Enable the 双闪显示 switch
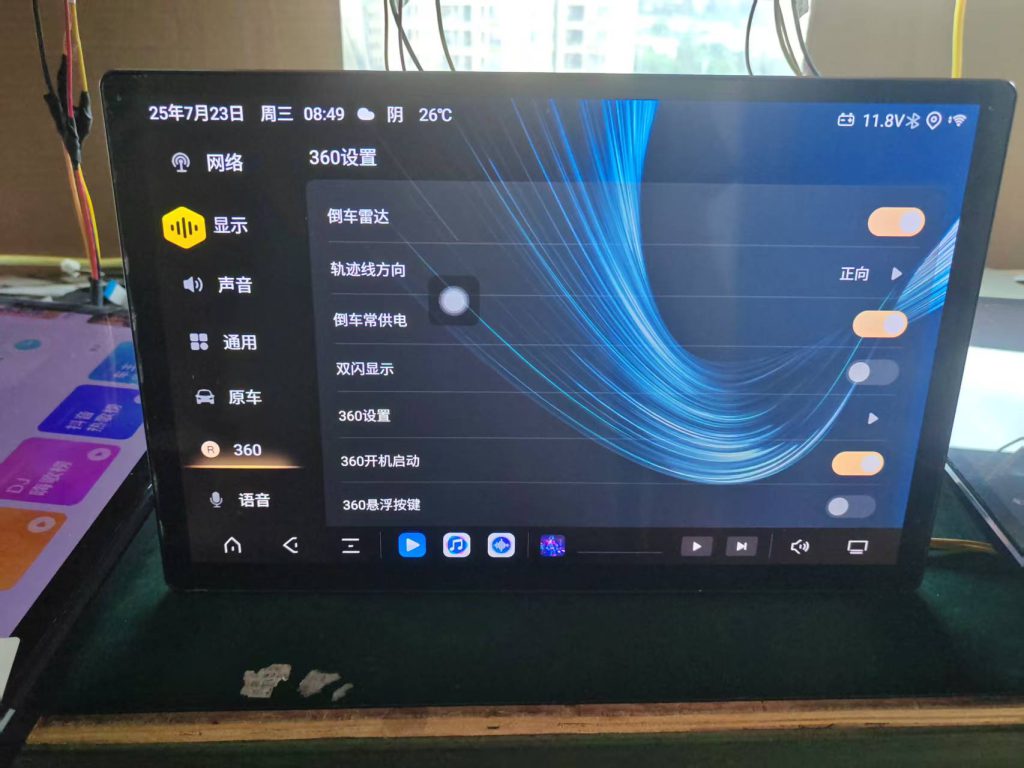The image size is (1024, 768). (x=872, y=372)
